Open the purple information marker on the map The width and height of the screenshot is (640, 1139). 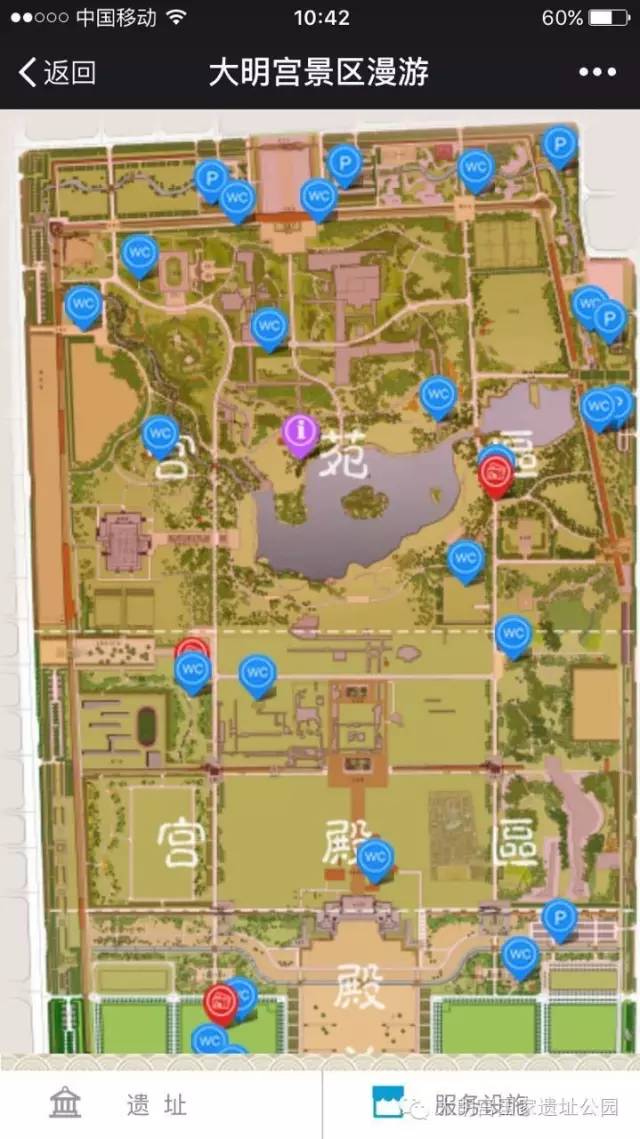300,433
